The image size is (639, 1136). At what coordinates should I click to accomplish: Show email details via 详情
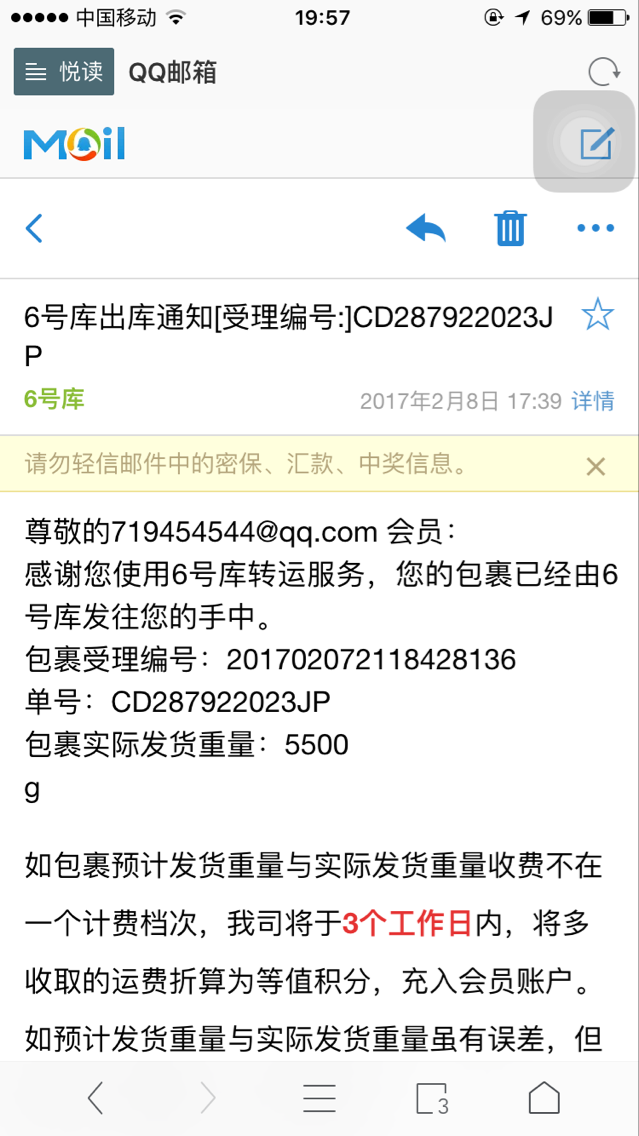point(593,401)
